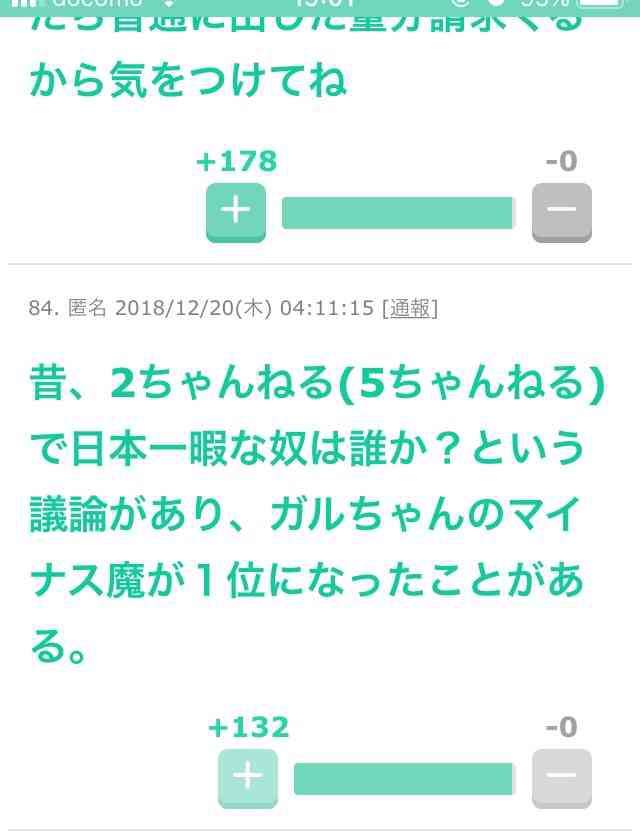This screenshot has width=640, height=836.
Task: Downvote the comment with +132 votes
Action: (561, 776)
